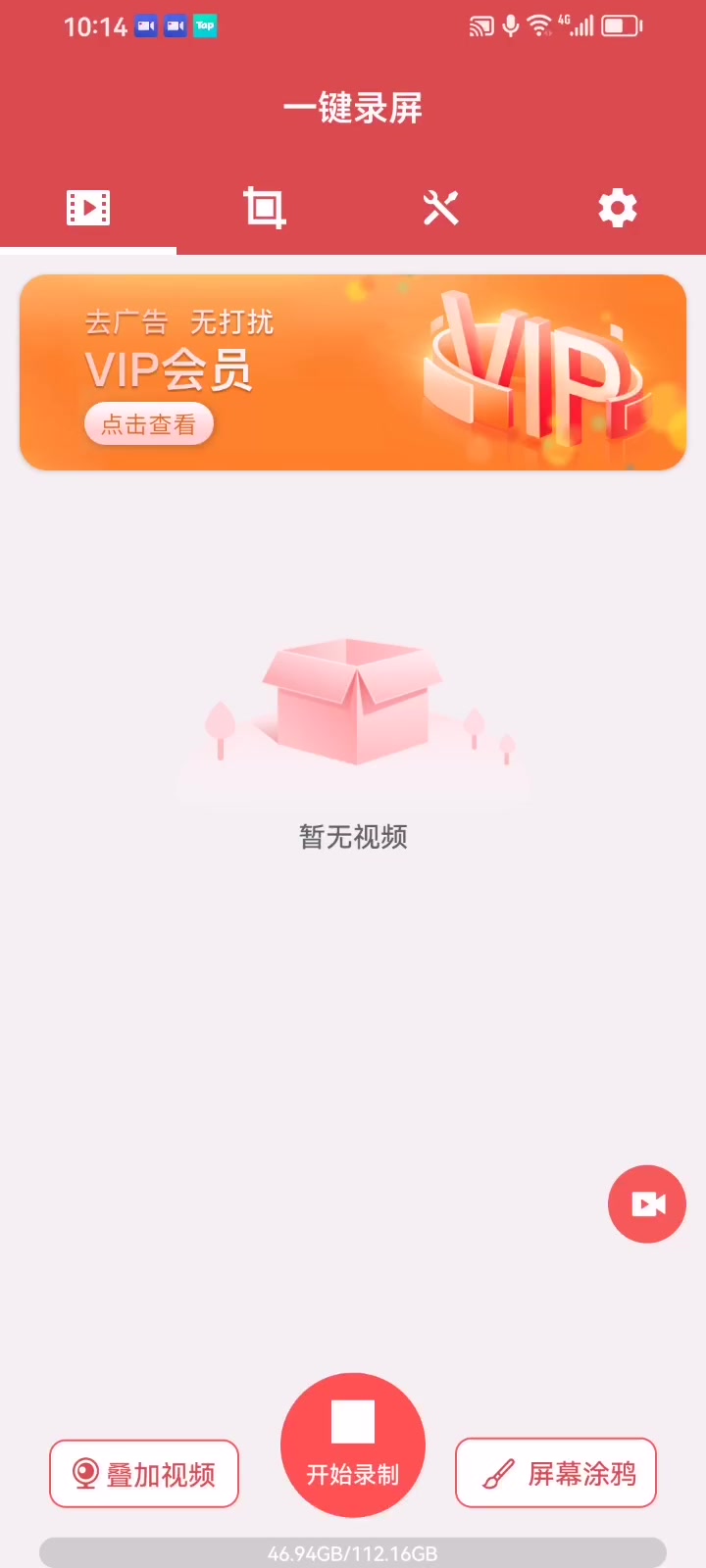Open 叠加视频 overlay option
This screenshot has width=706, height=1568.
tap(144, 1474)
